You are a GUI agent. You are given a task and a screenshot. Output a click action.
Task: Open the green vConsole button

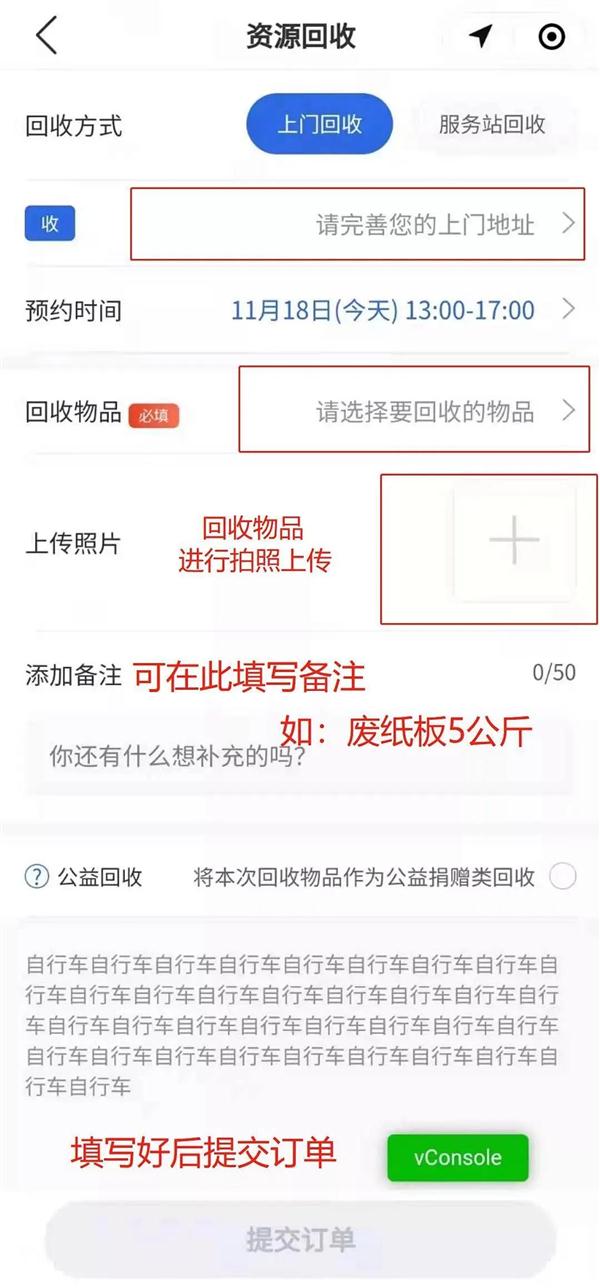(x=457, y=1158)
